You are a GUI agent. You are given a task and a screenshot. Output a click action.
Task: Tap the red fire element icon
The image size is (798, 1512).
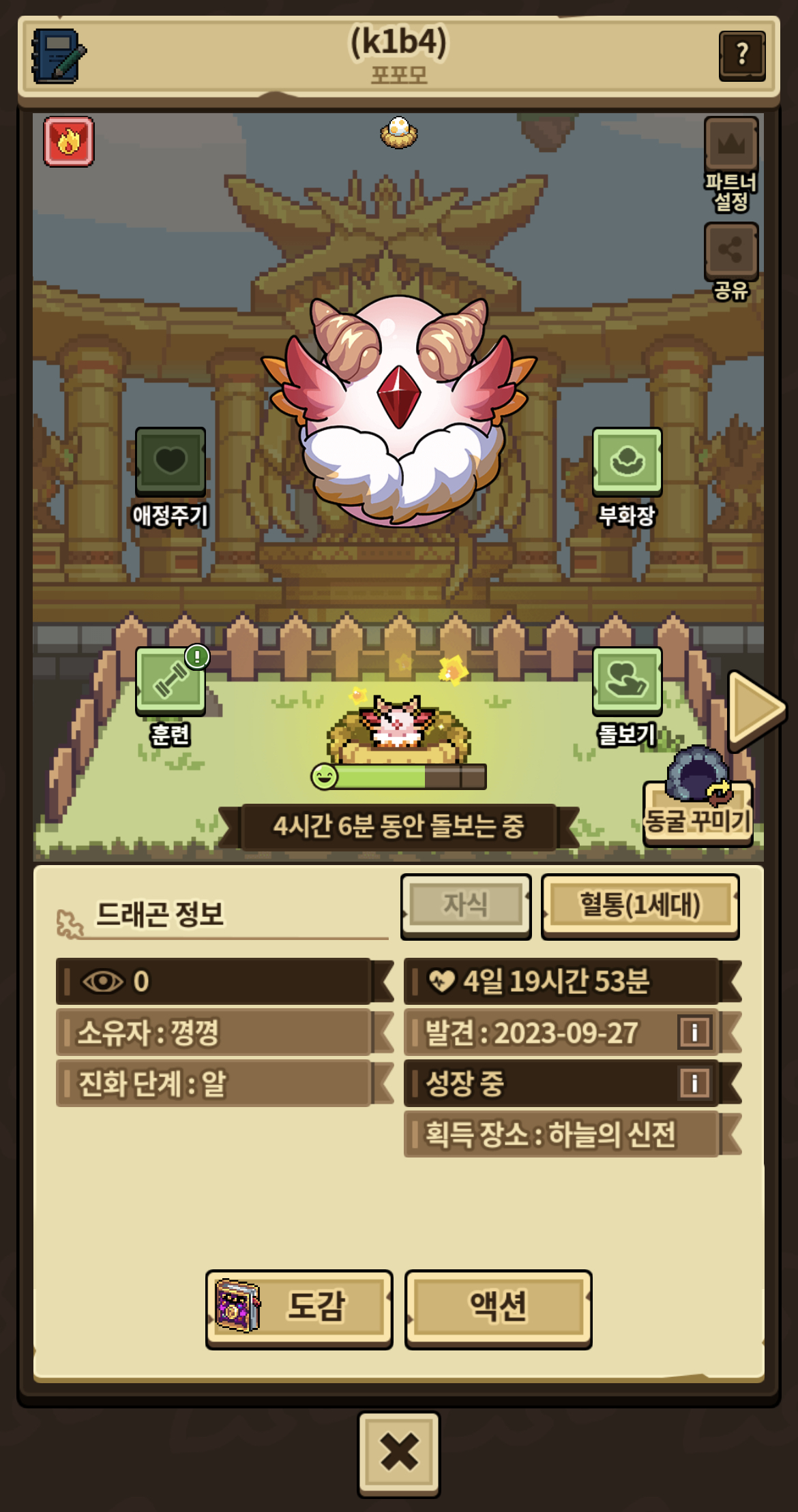pos(69,142)
